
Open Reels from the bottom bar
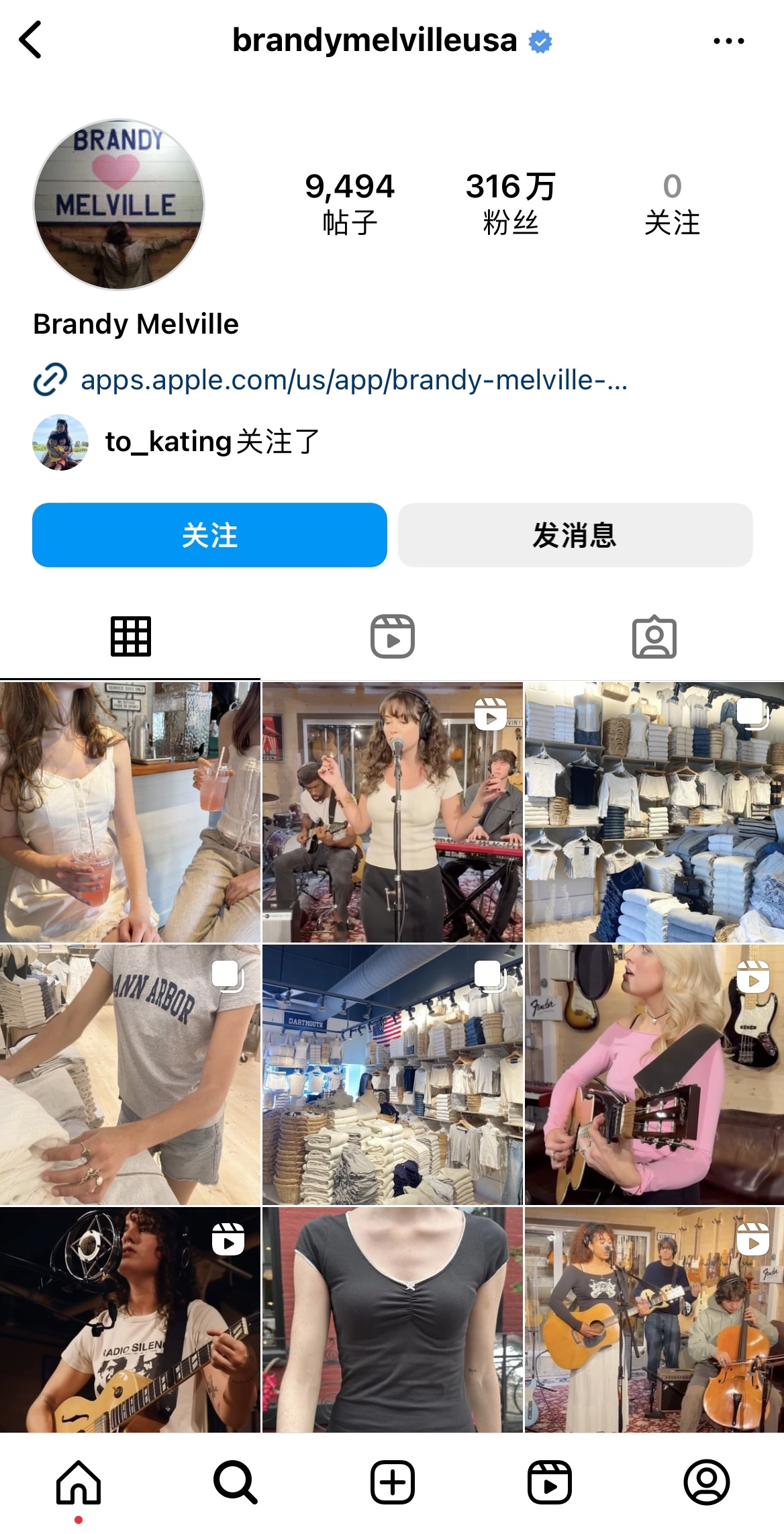click(549, 1482)
